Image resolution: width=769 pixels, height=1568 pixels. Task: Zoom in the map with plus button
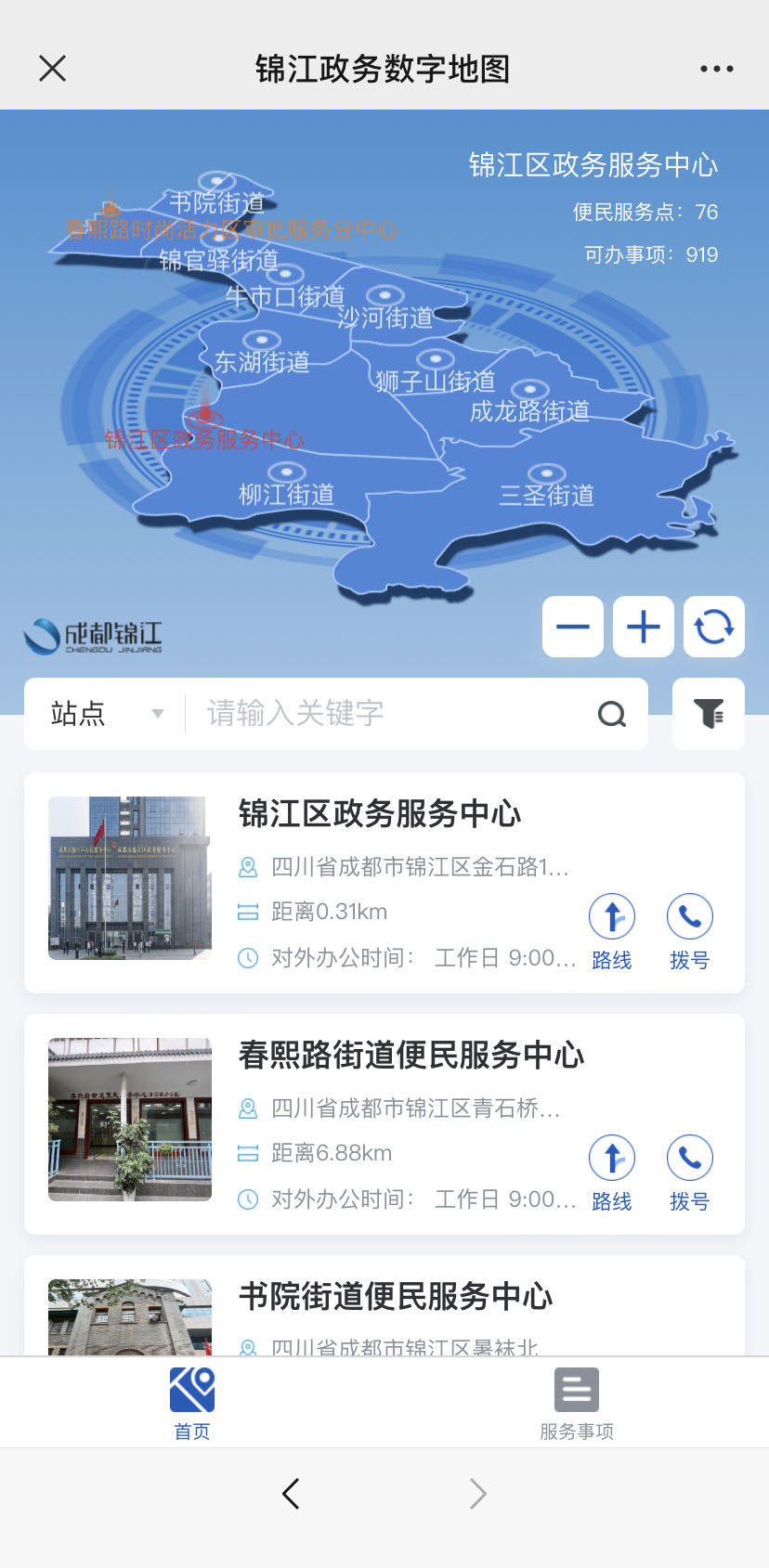644,628
